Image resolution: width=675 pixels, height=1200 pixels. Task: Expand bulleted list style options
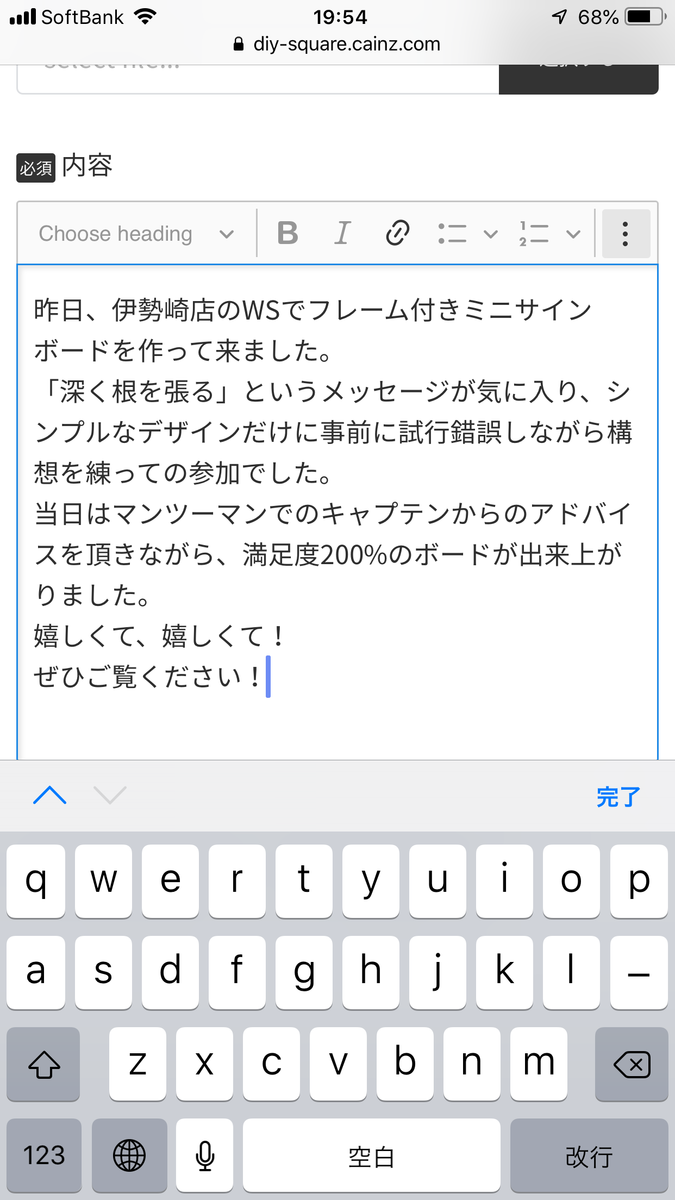click(x=490, y=234)
